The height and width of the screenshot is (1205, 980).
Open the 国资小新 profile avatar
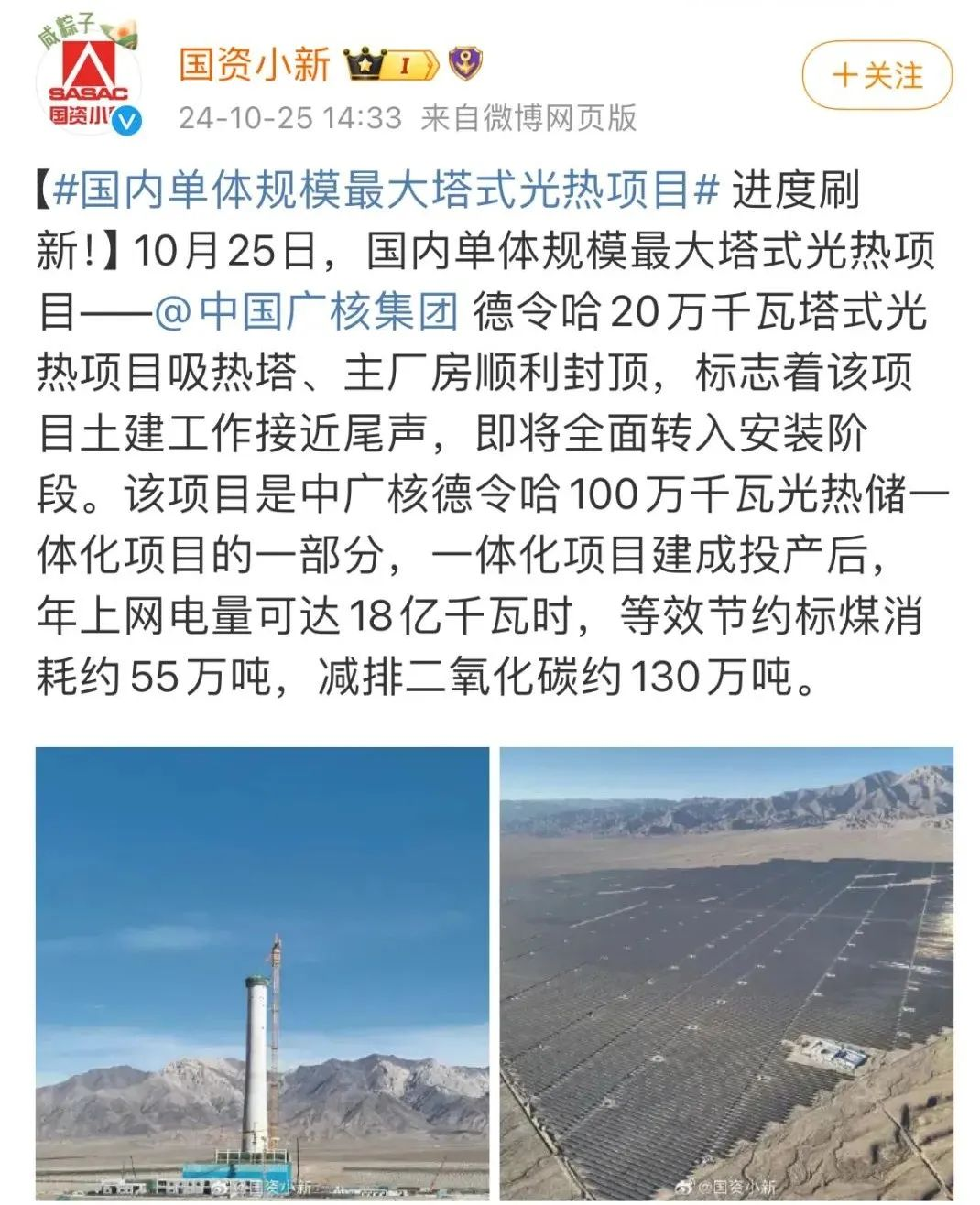[x=89, y=82]
